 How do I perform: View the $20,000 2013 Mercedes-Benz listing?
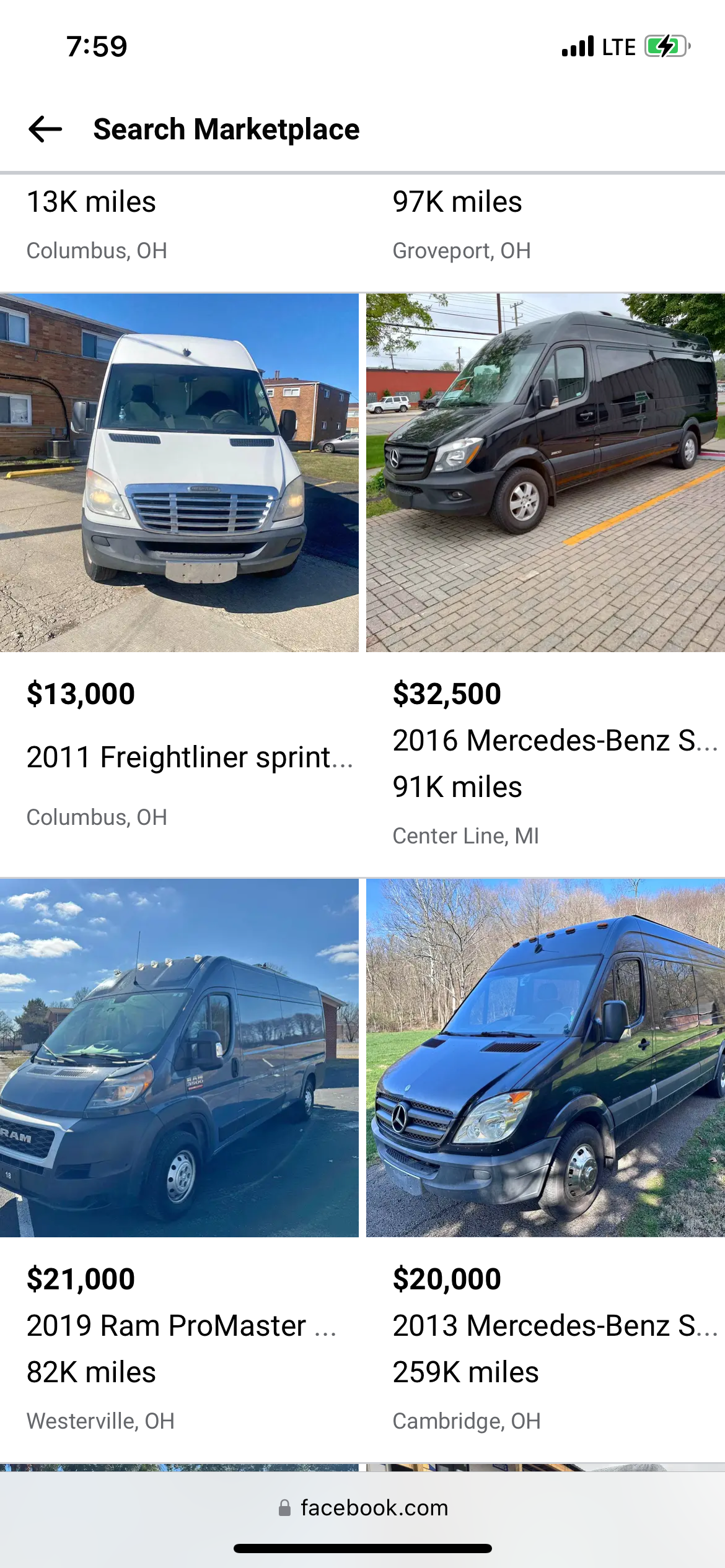click(x=545, y=1058)
